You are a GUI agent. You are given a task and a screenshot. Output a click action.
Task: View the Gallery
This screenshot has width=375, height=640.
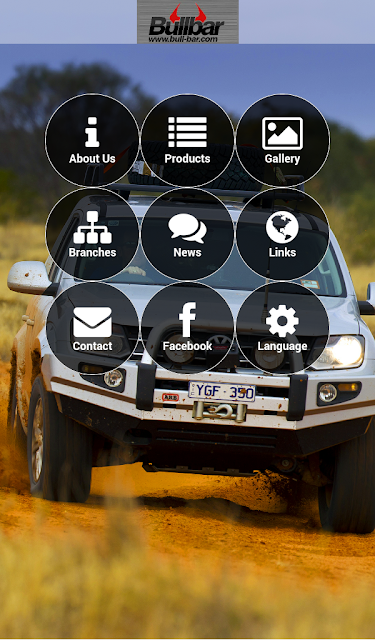pyautogui.click(x=282, y=140)
